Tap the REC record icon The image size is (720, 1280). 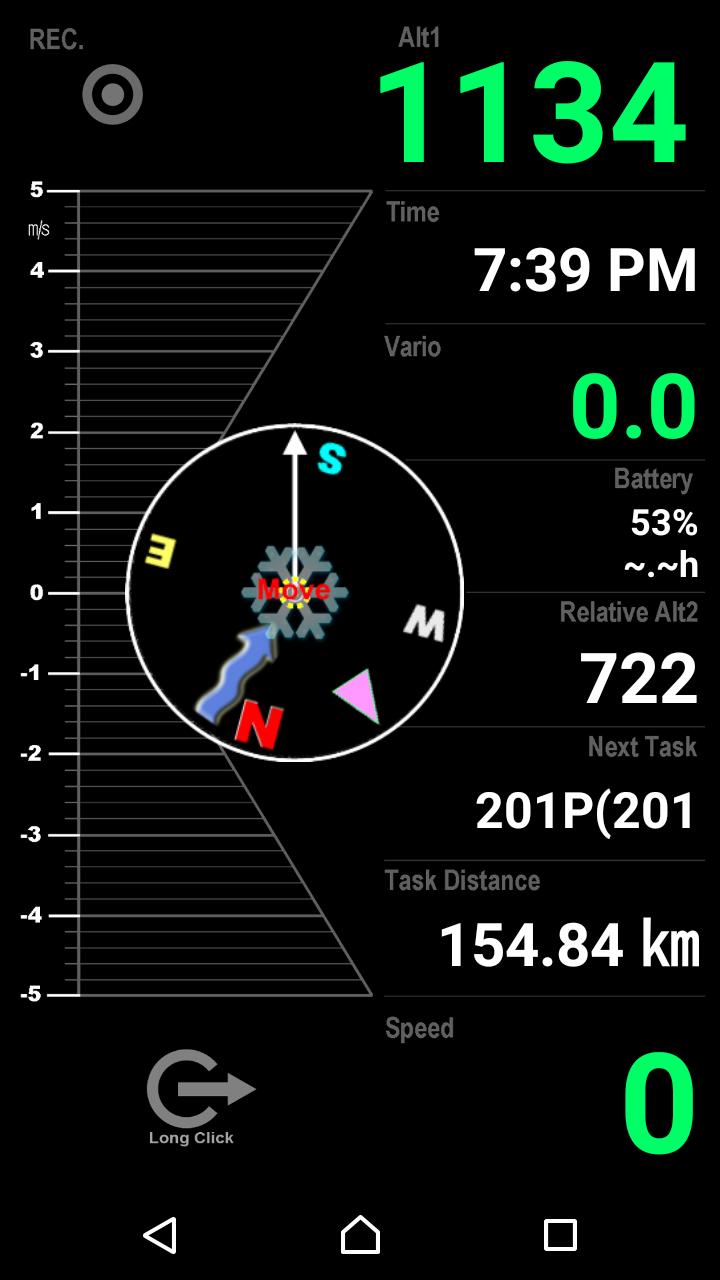(113, 95)
